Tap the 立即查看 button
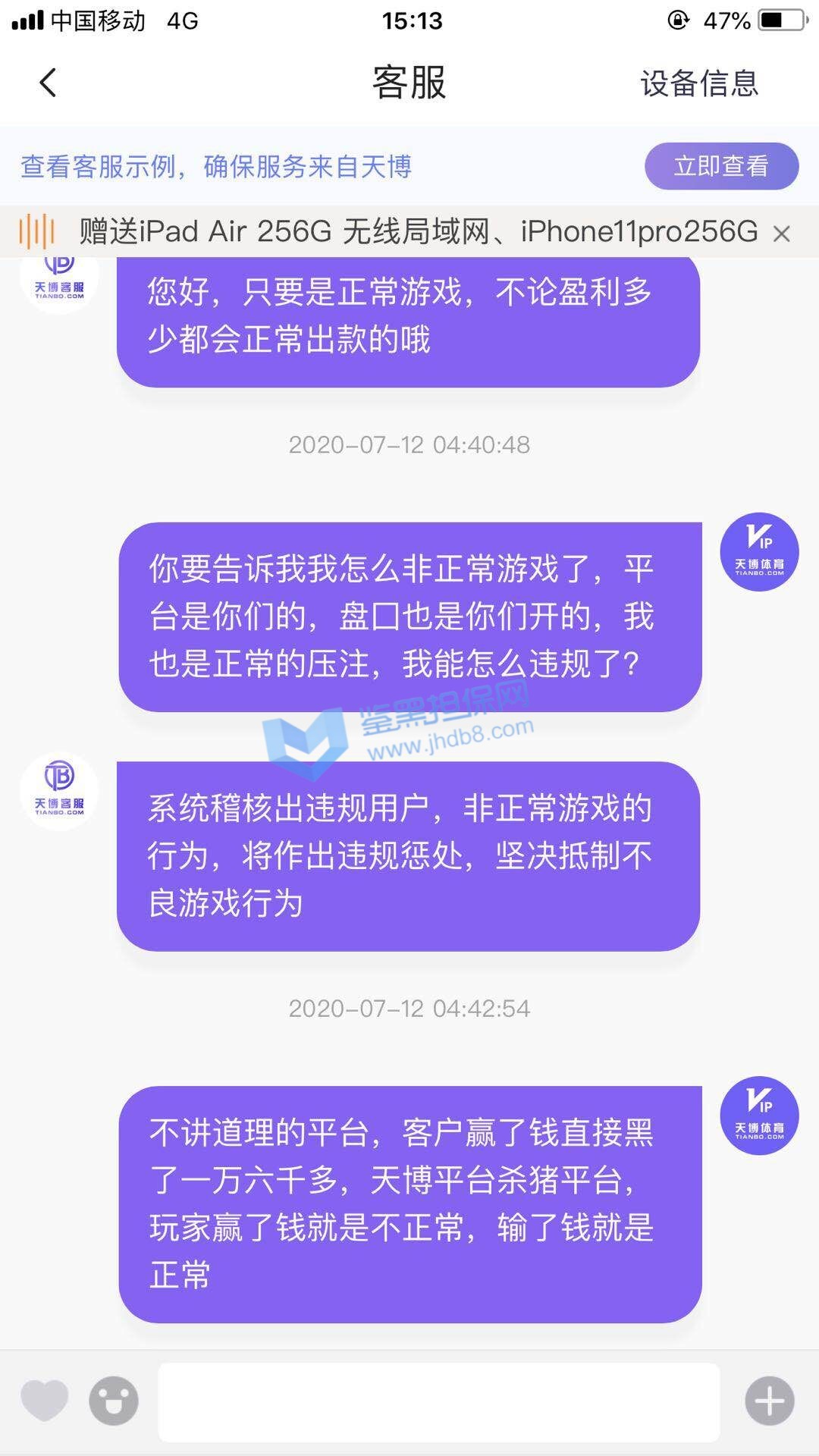Image resolution: width=819 pixels, height=1456 pixels. [721, 166]
